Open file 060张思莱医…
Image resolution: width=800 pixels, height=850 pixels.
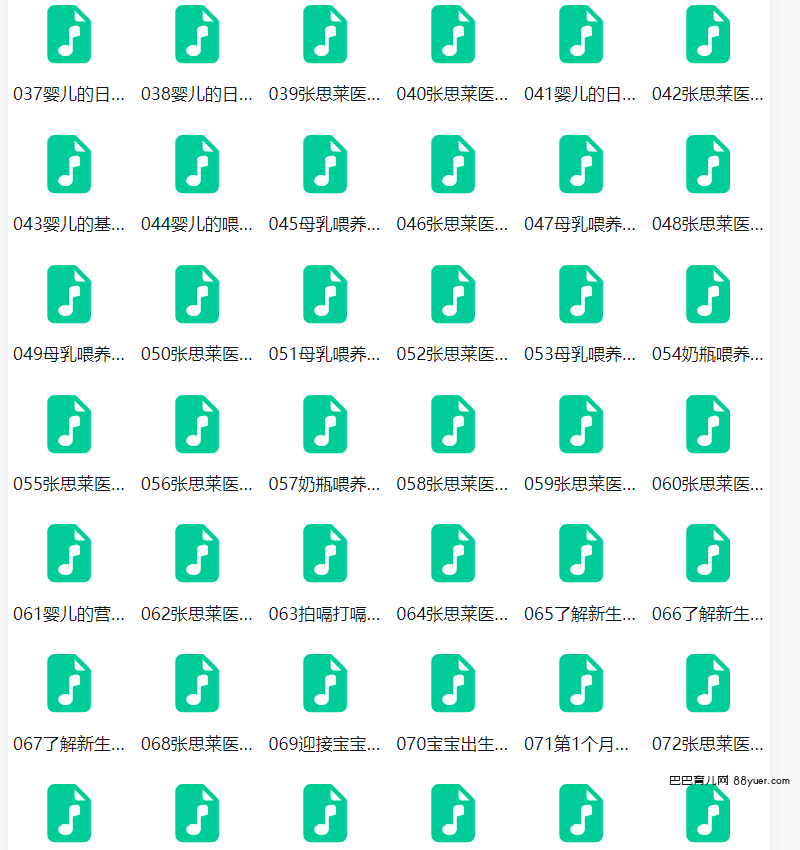click(x=708, y=425)
